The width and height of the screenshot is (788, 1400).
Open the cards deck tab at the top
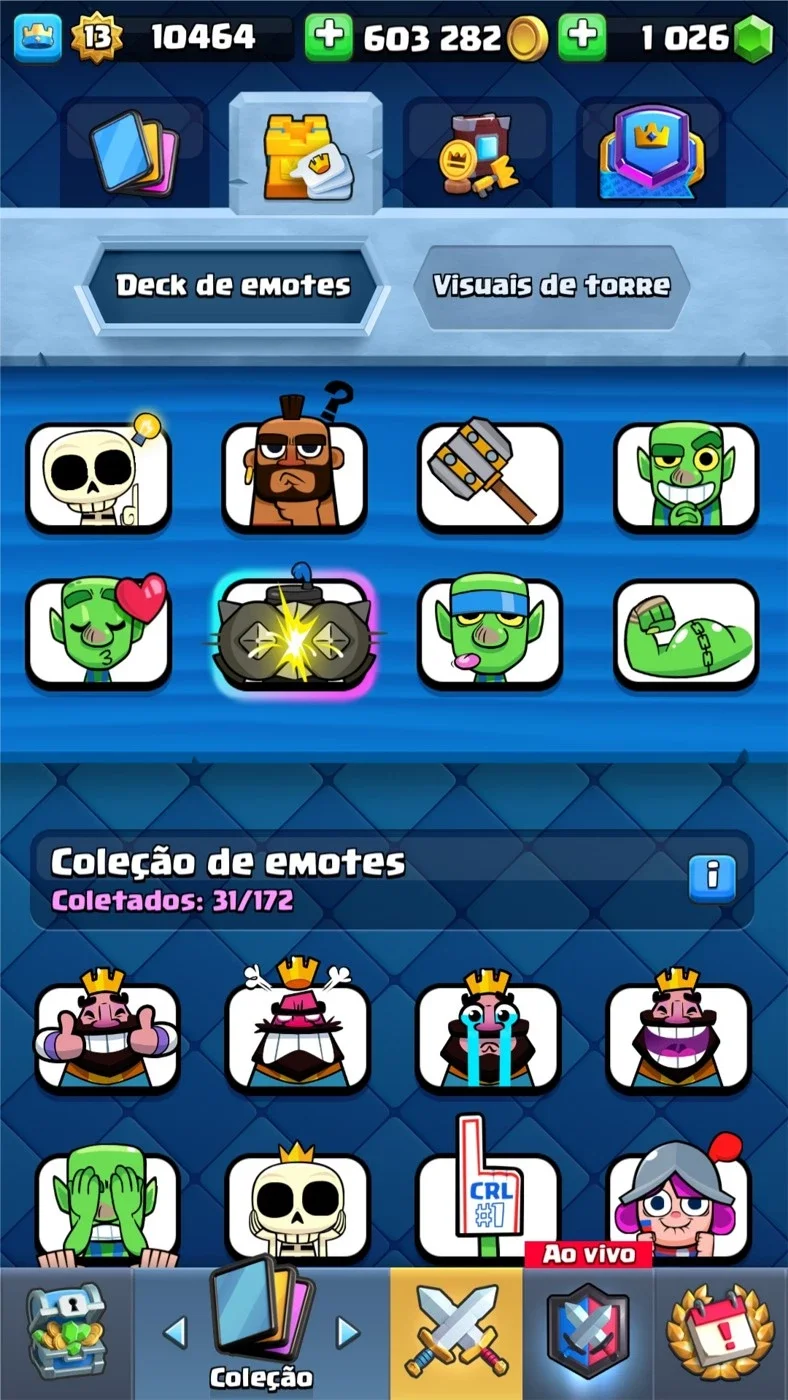(x=134, y=152)
